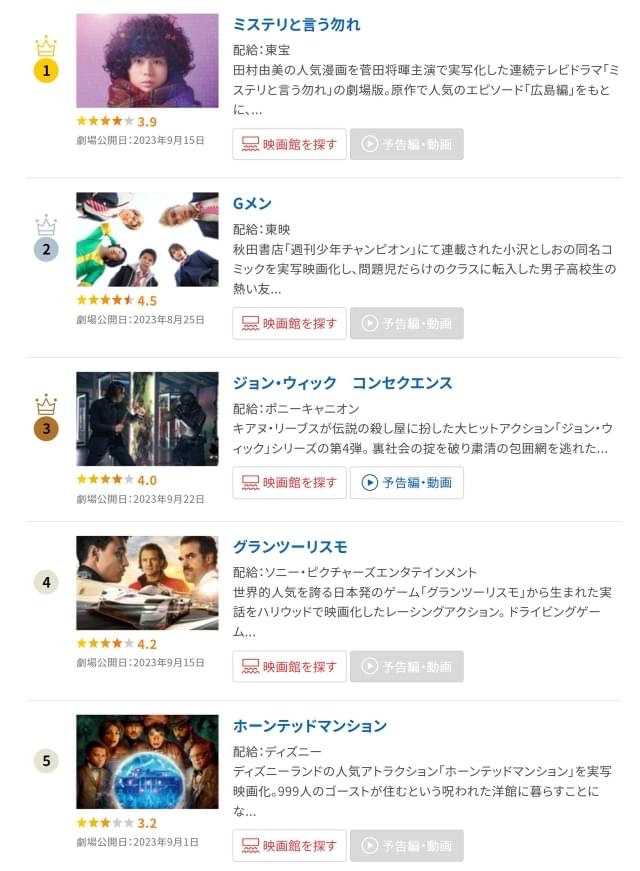
Task: Find theaters showing ミステリと言う勿れ
Action: point(290,144)
